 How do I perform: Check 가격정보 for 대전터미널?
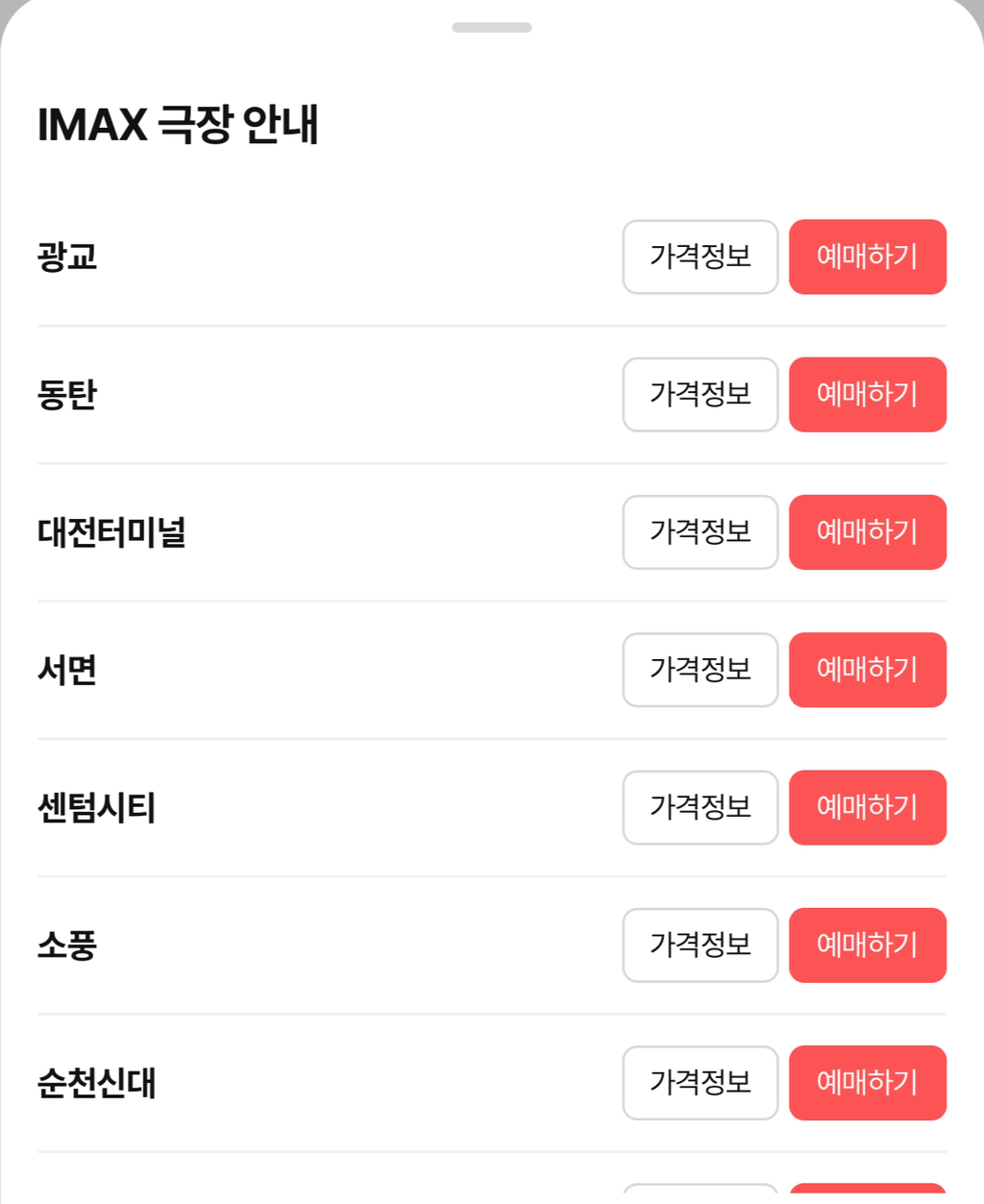coord(700,531)
